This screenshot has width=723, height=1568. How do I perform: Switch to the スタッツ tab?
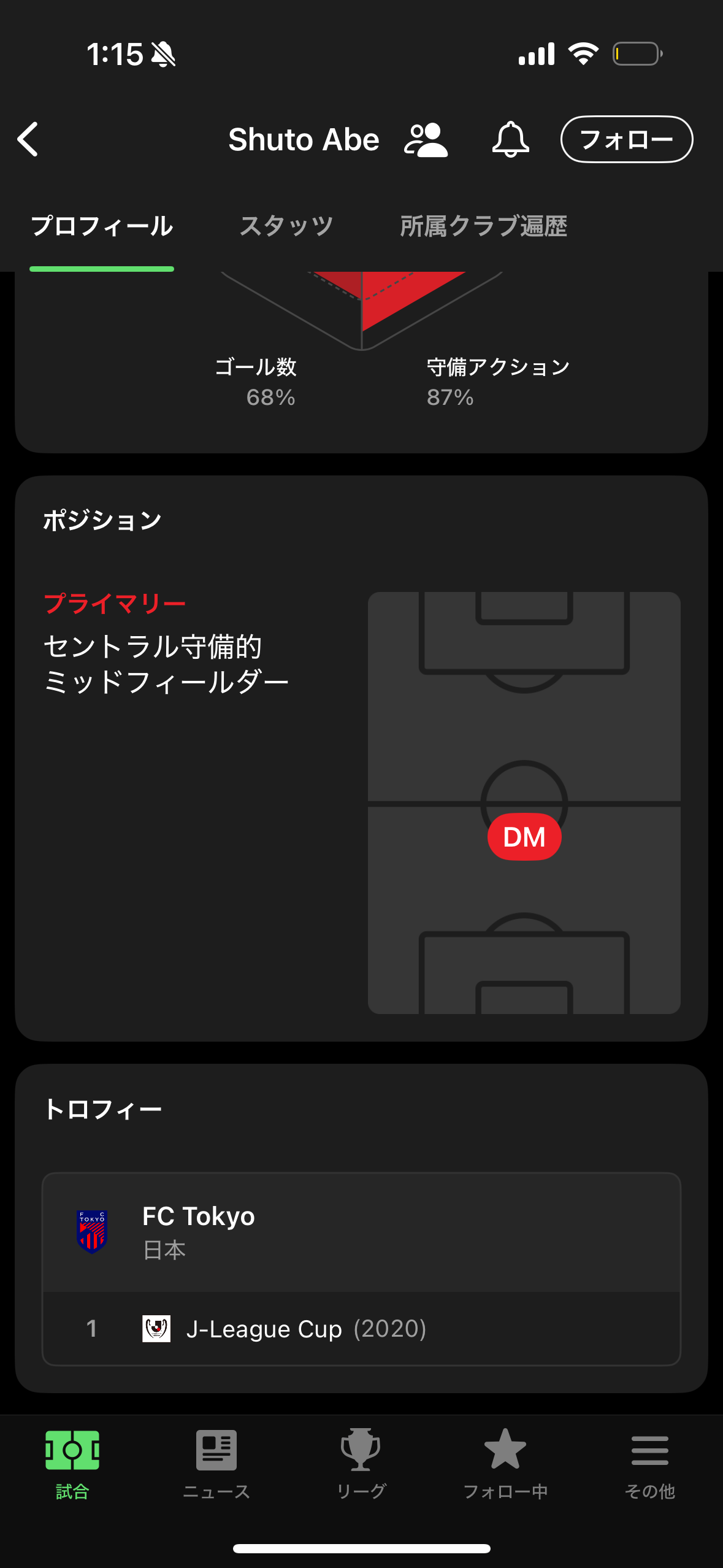[x=286, y=226]
